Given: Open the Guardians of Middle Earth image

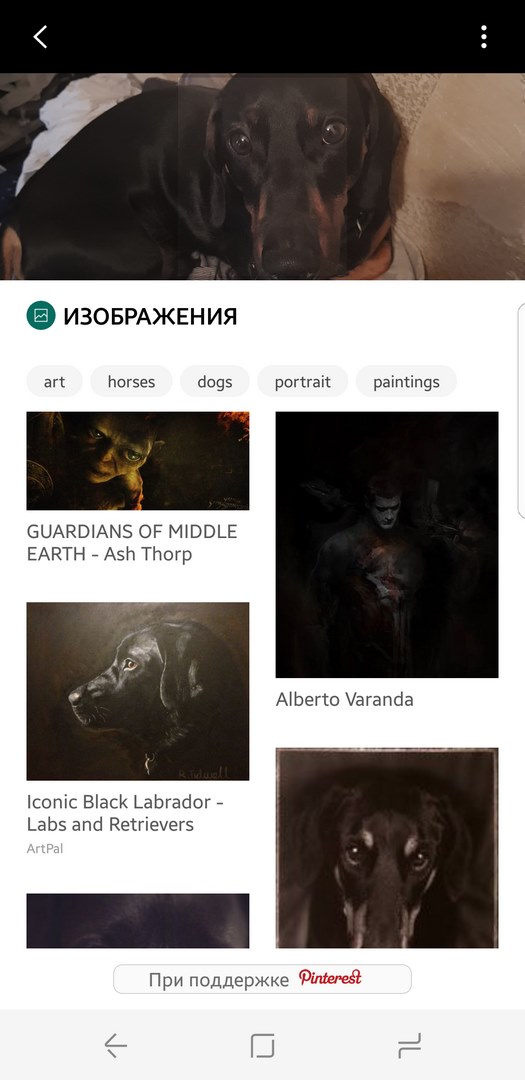Looking at the screenshot, I should click(x=138, y=461).
